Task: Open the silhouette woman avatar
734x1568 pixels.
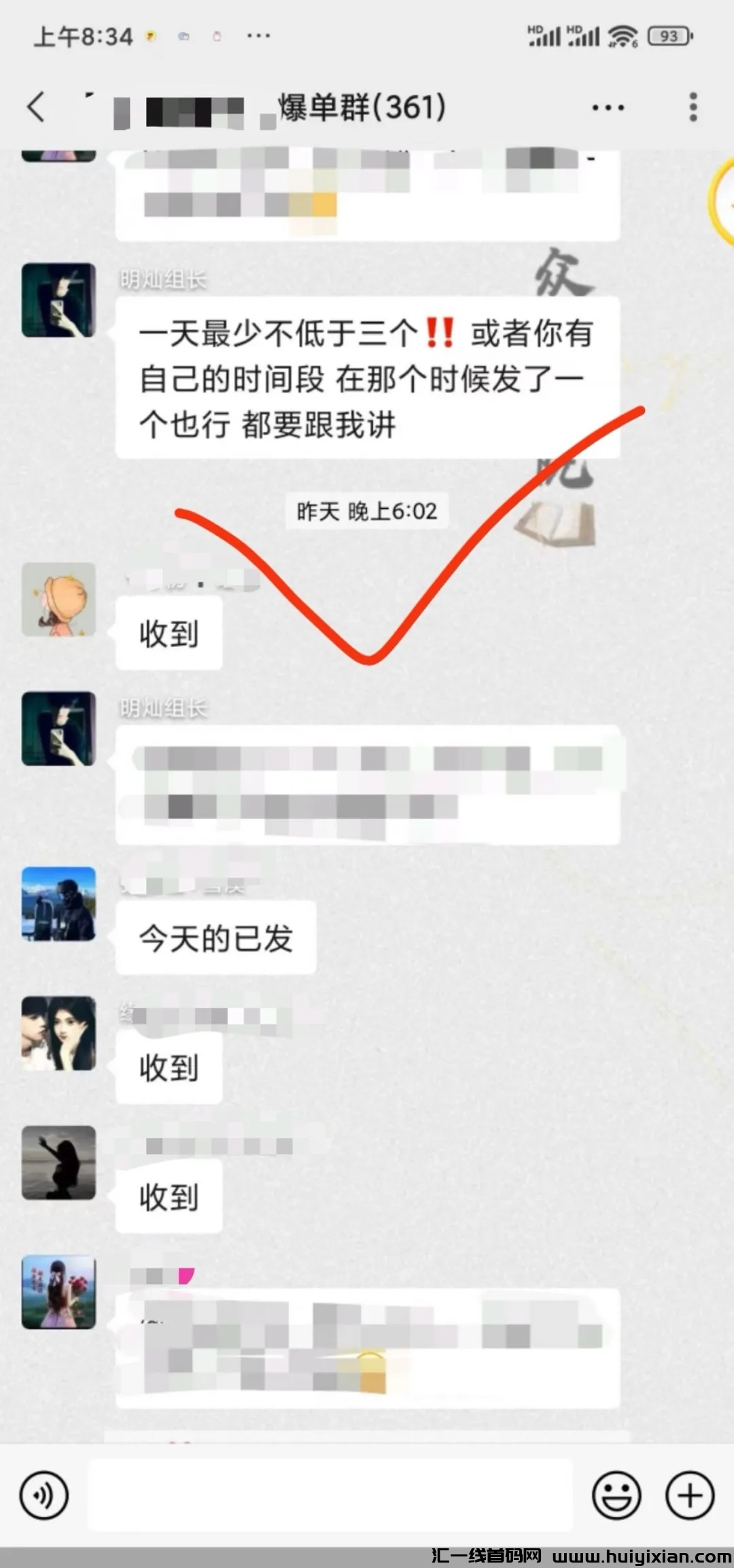Action: [58, 1163]
